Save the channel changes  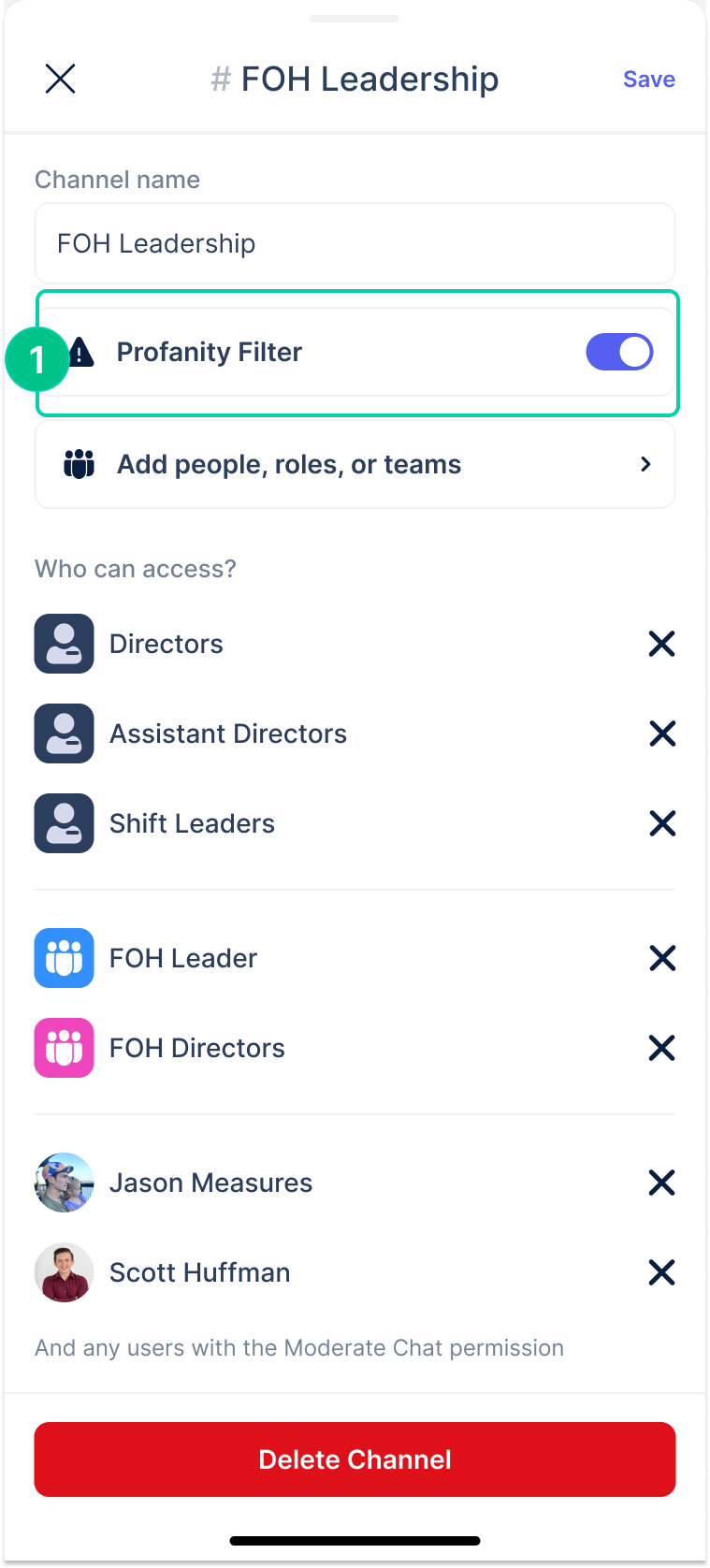tap(648, 79)
